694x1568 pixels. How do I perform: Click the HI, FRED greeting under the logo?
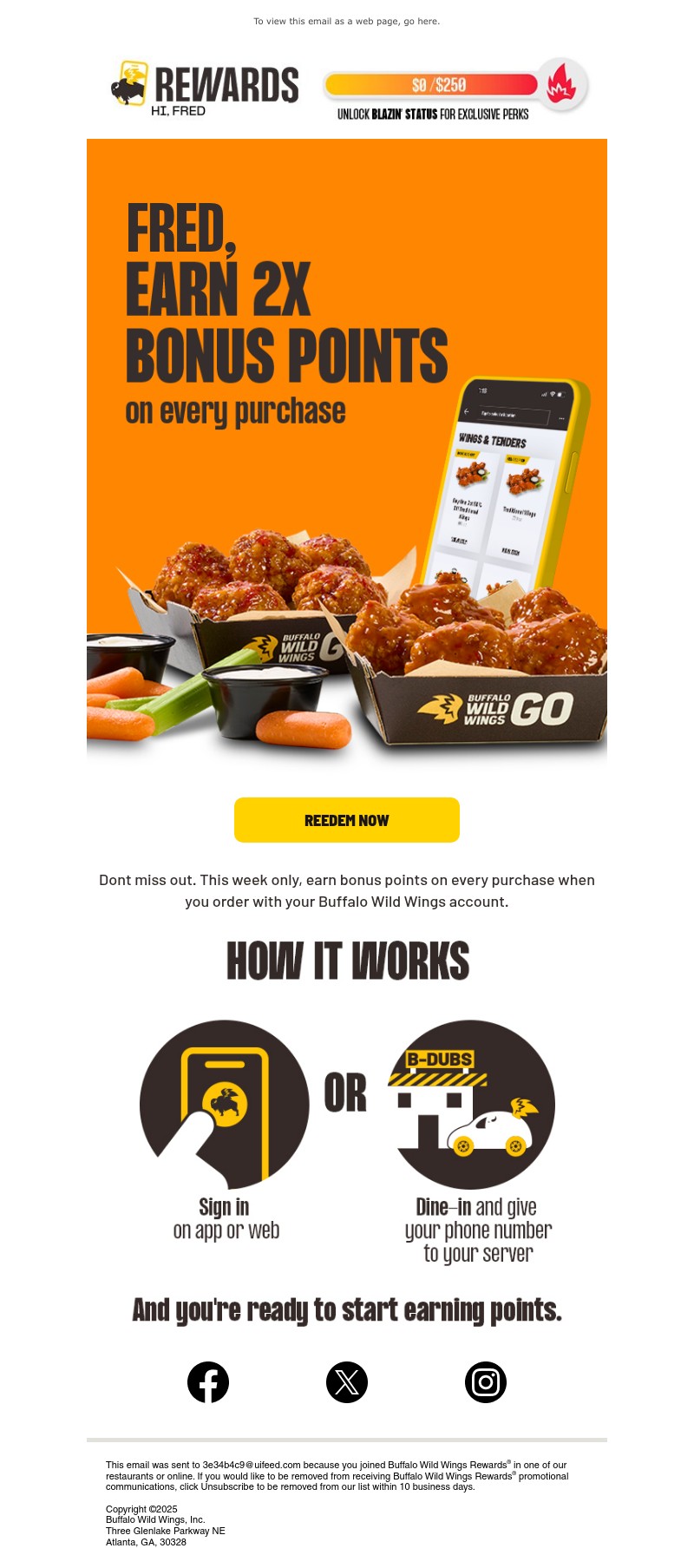point(177,110)
